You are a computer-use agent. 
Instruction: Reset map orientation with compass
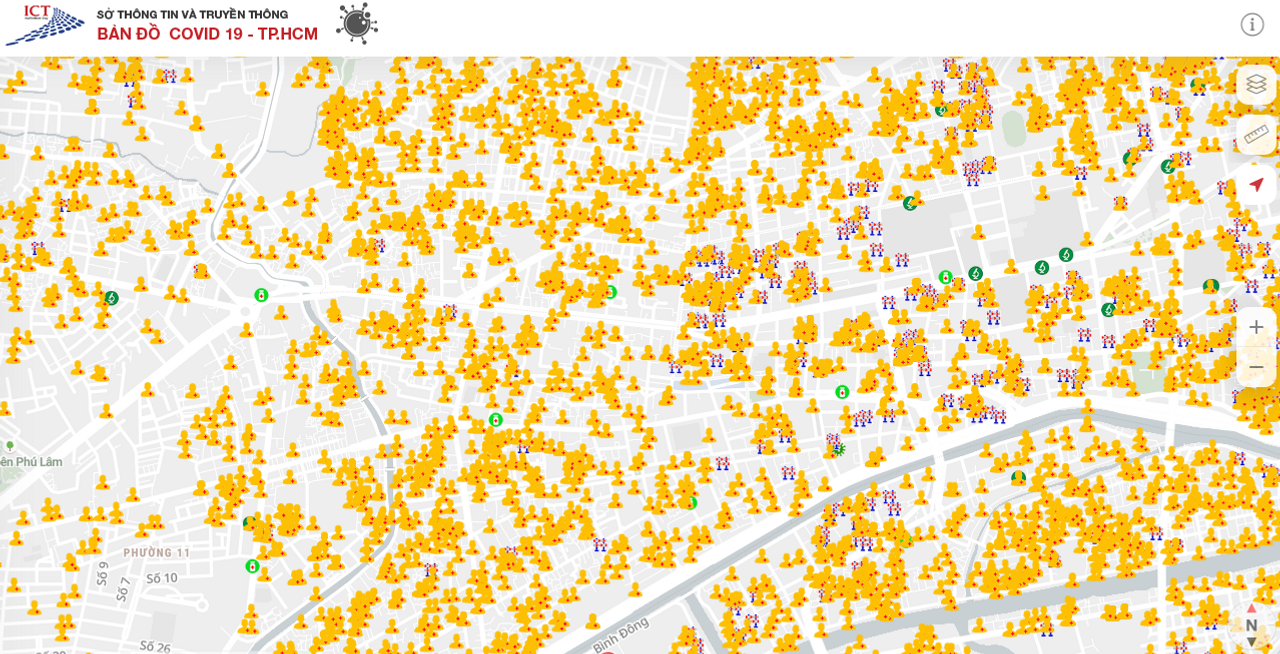pyautogui.click(x=1251, y=625)
